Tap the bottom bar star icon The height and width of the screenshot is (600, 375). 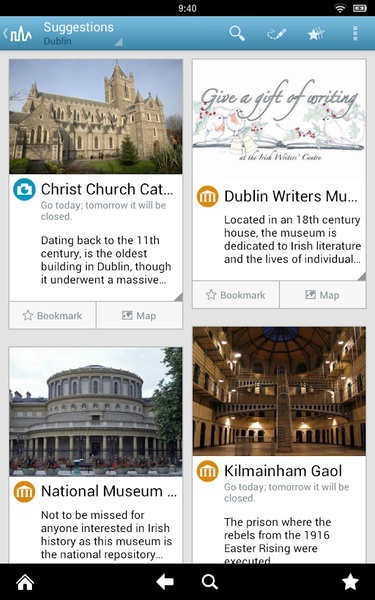pyautogui.click(x=350, y=582)
